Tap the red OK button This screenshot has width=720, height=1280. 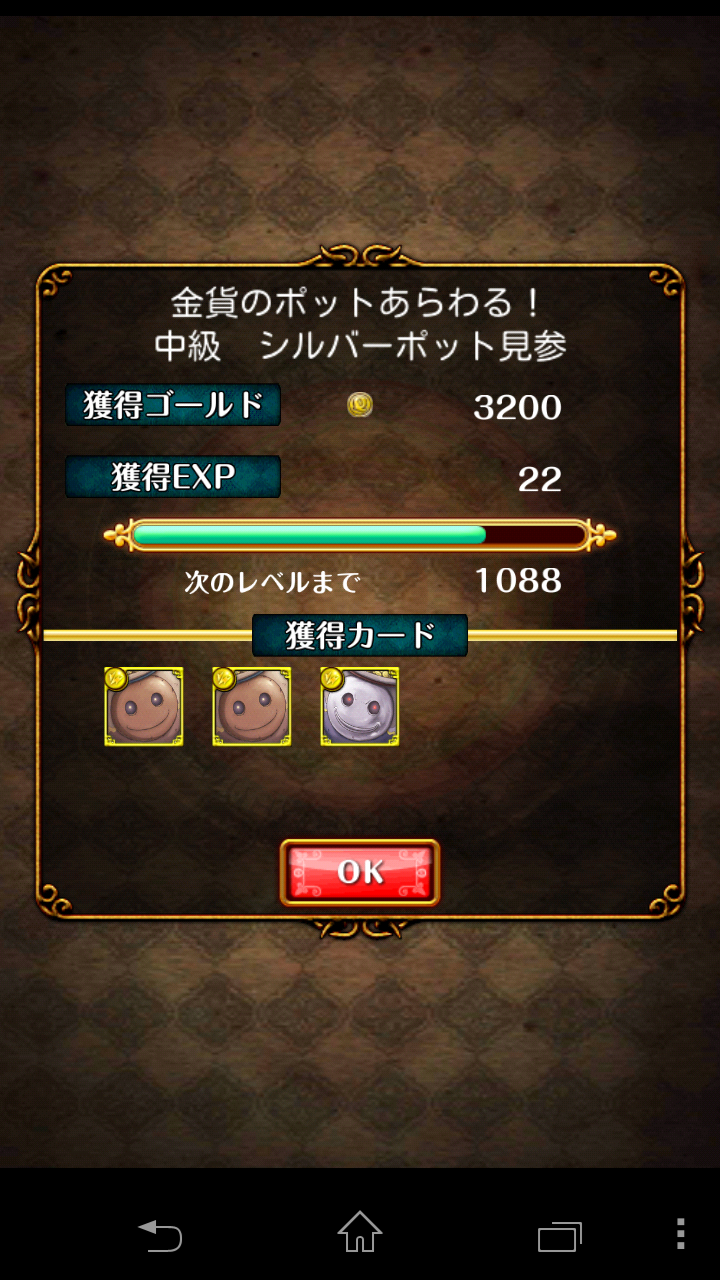(360, 872)
